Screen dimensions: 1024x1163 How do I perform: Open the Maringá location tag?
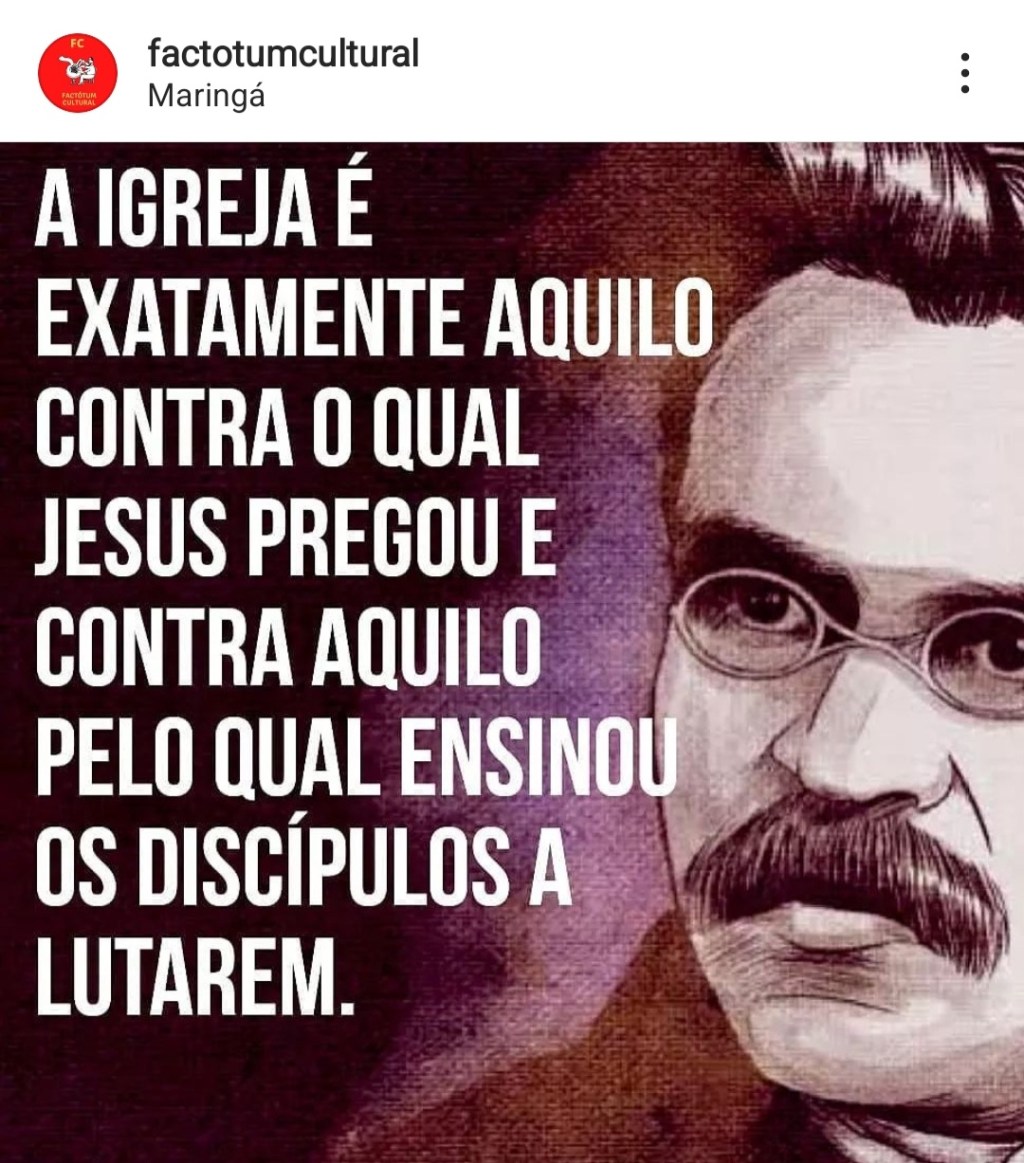point(205,97)
